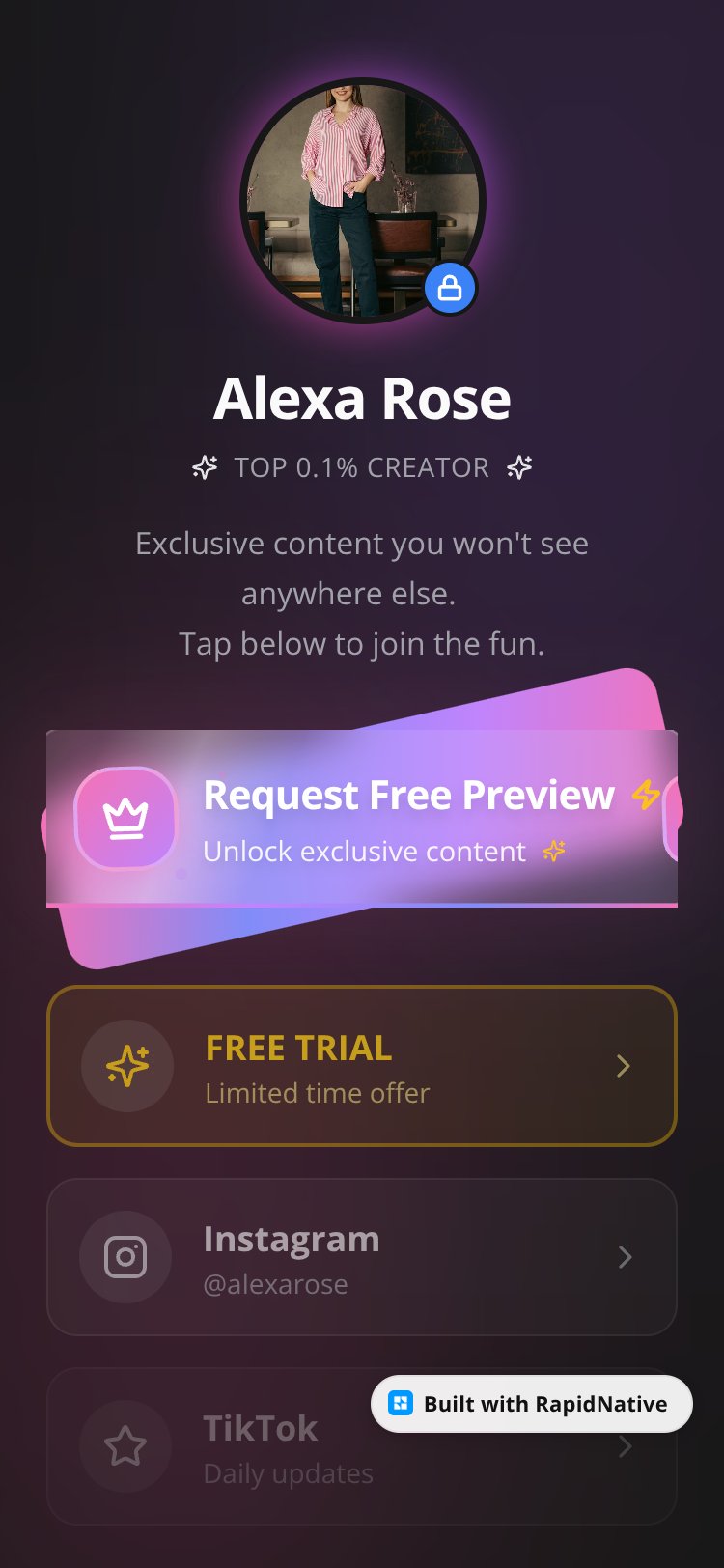The width and height of the screenshot is (724, 1568).
Task: Open the Instagram @alexarose link
Action: (362, 1257)
